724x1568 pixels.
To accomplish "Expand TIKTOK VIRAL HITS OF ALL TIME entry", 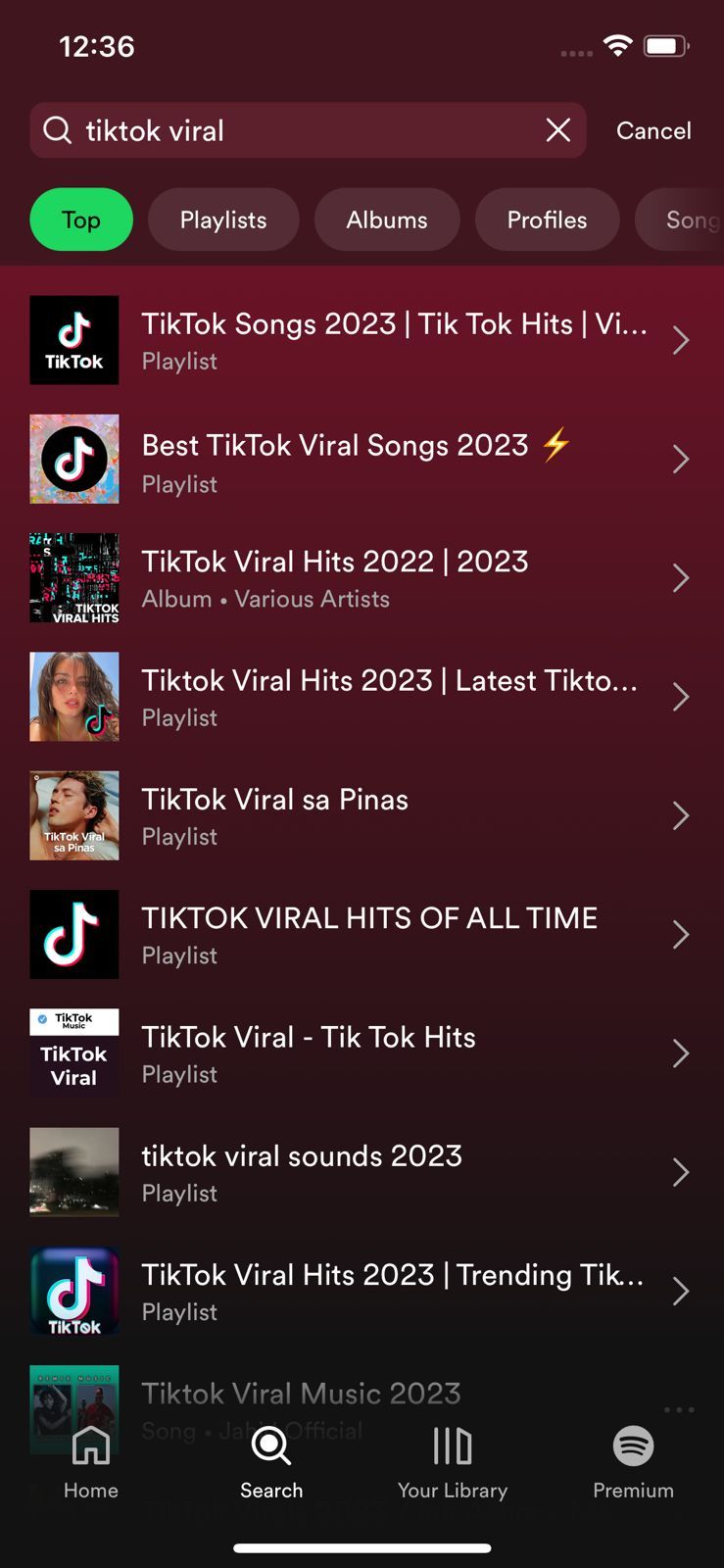I will (x=681, y=934).
